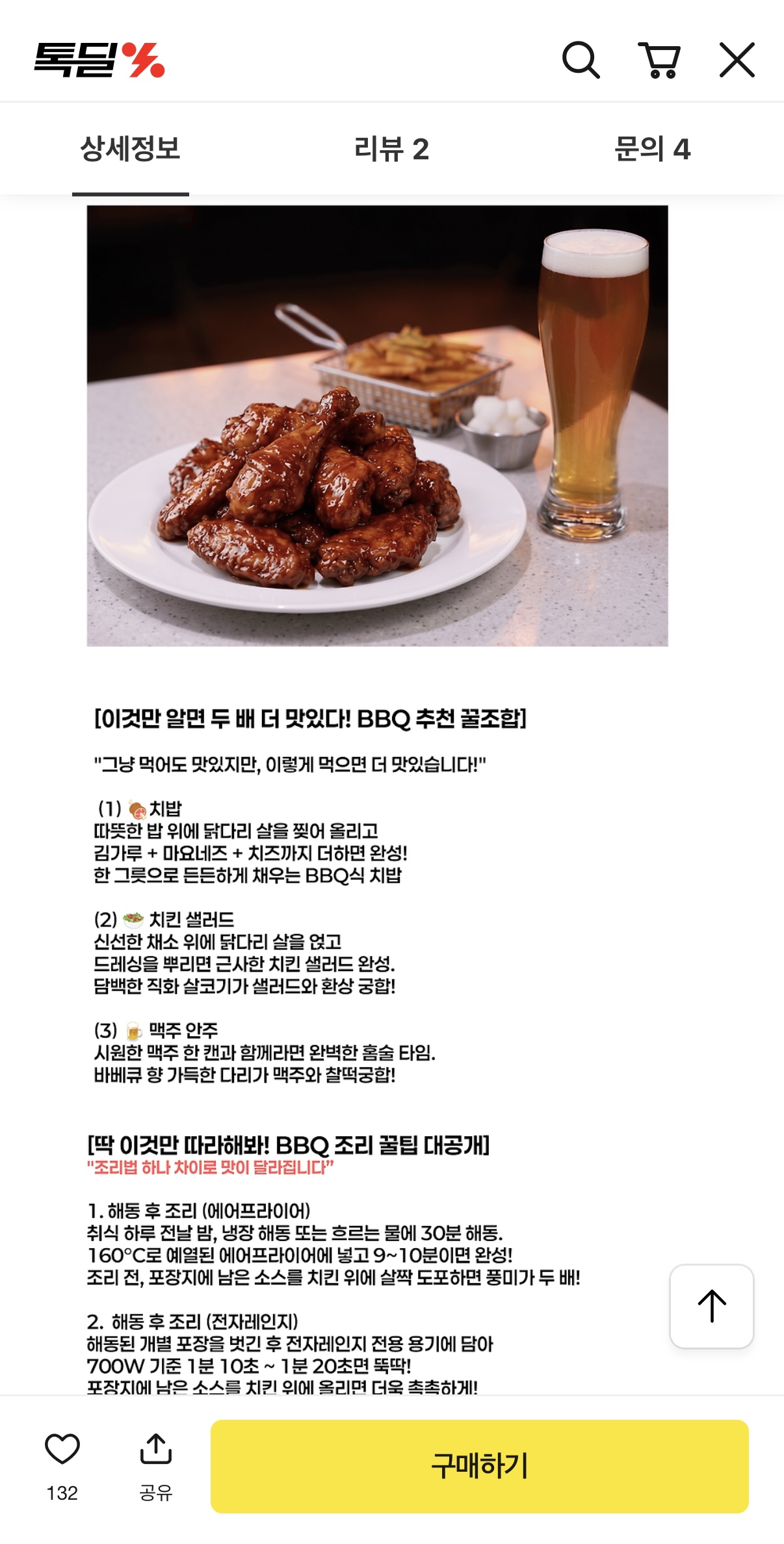Close this product page
Image resolution: width=784 pixels, height=1544 pixels.
coord(737,60)
